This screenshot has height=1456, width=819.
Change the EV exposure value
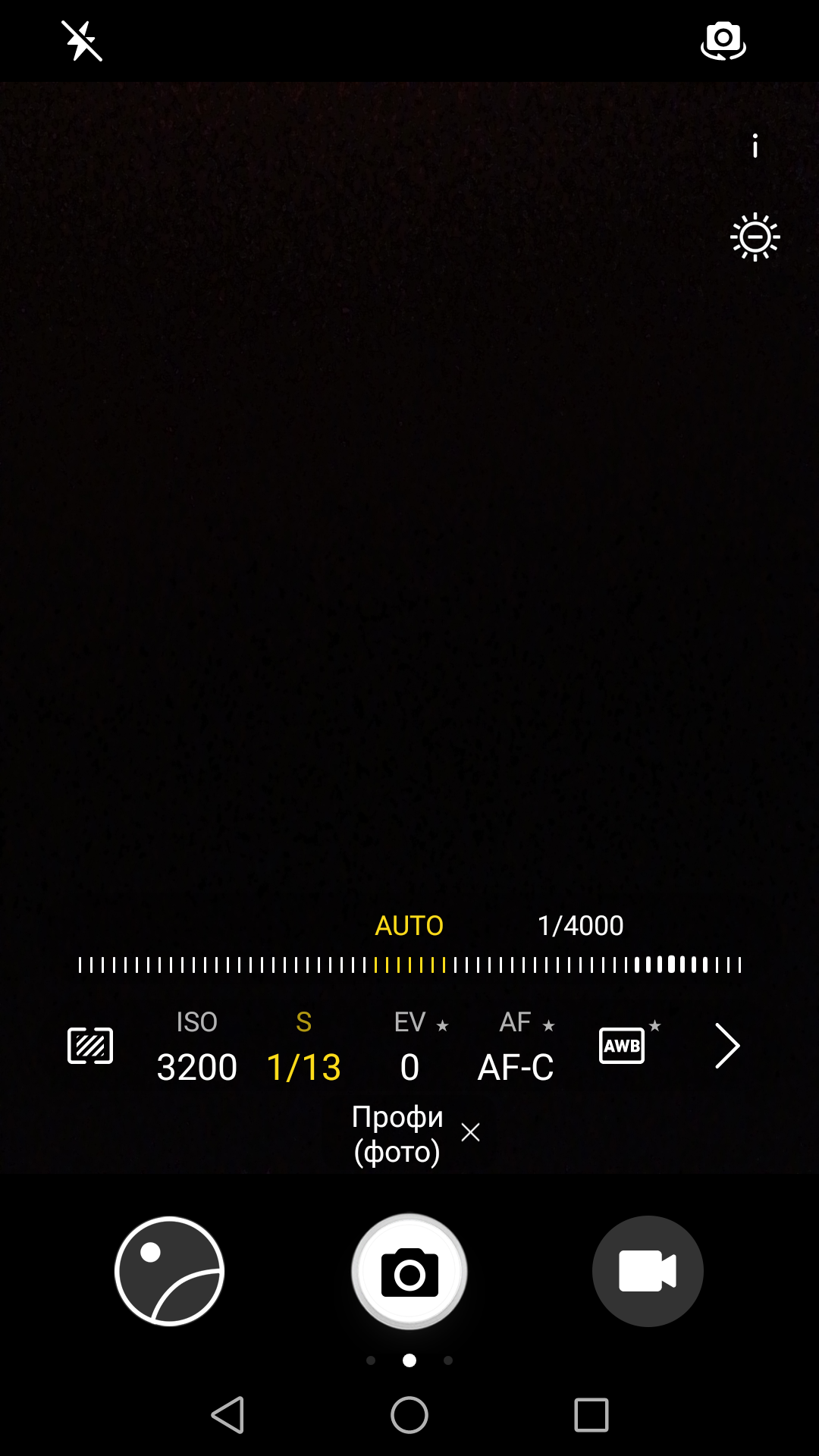[410, 1047]
